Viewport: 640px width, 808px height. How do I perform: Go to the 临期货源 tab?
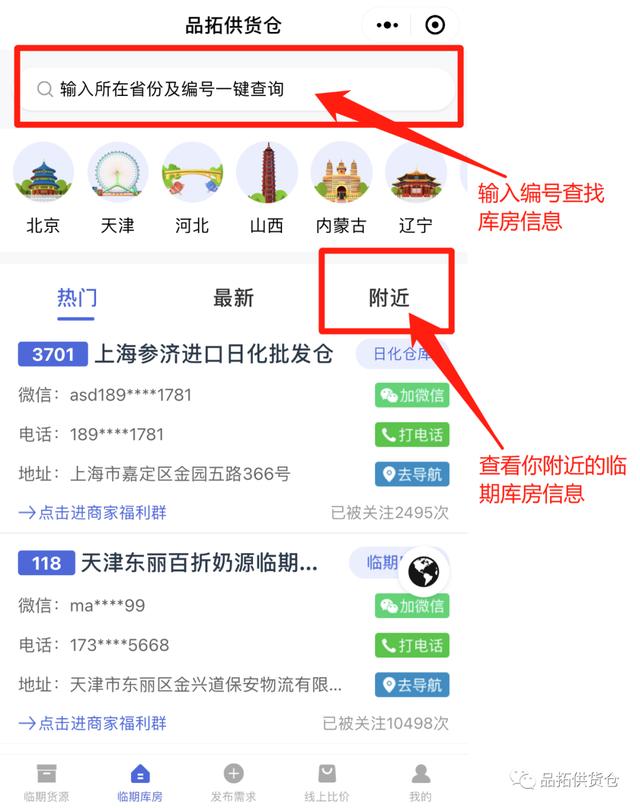[46, 783]
